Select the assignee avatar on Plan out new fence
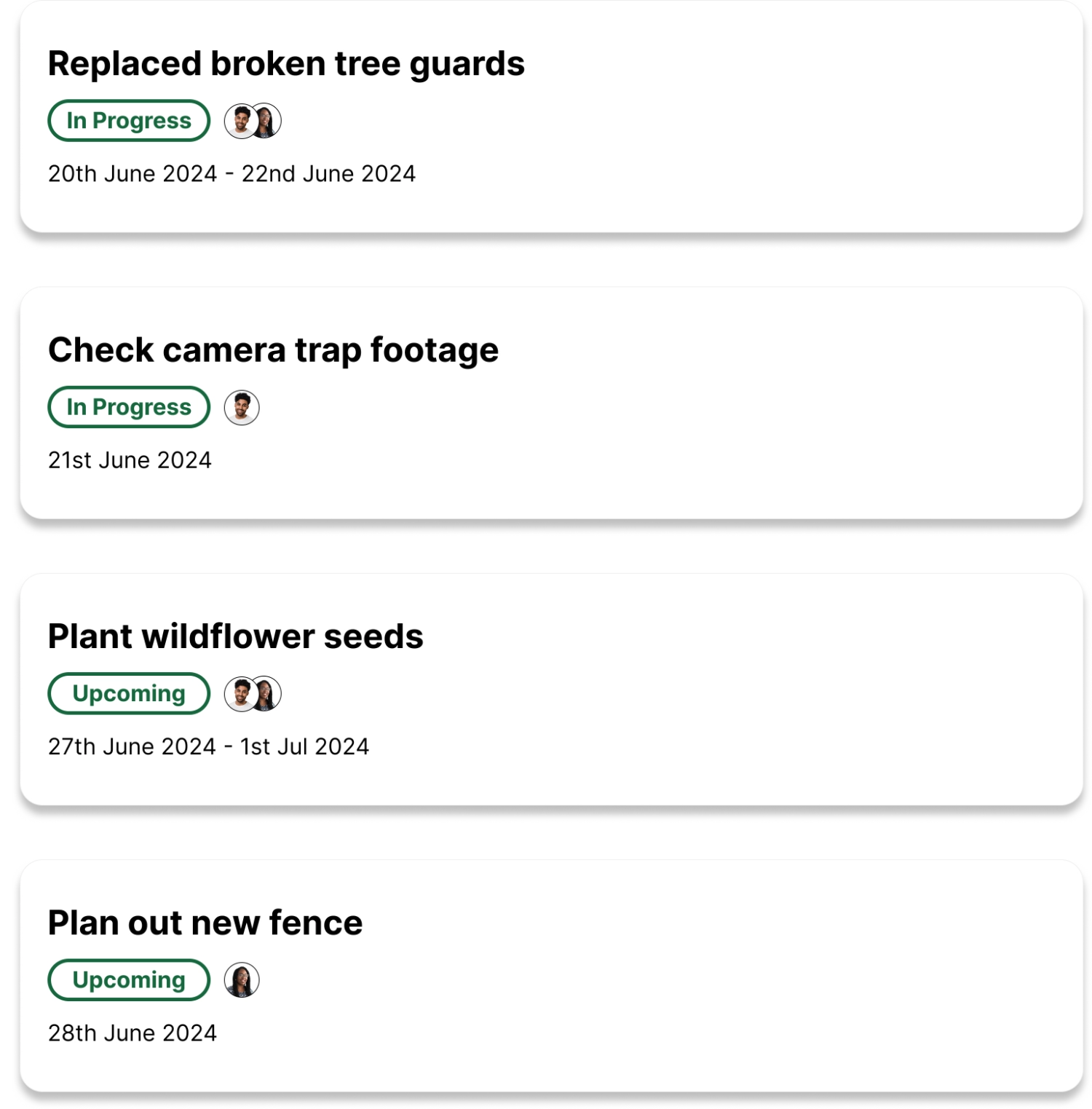 point(243,979)
